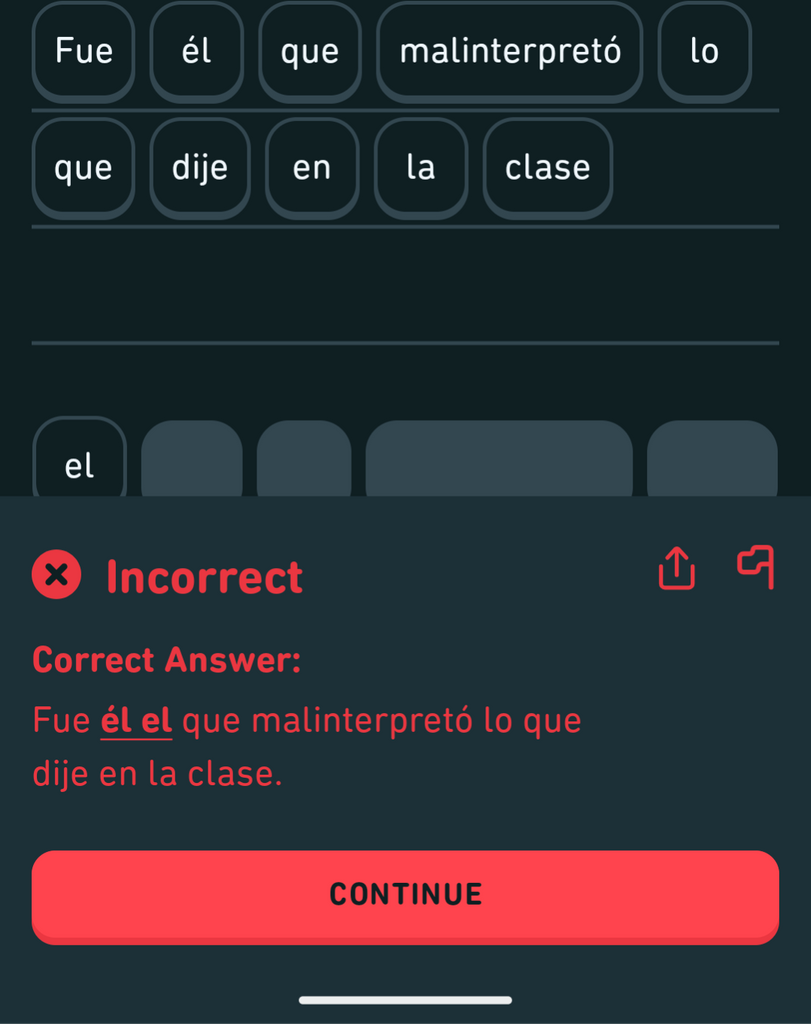Screen dimensions: 811x1024
Task: Tap the 'él' word chip
Action: pyautogui.click(x=196, y=51)
